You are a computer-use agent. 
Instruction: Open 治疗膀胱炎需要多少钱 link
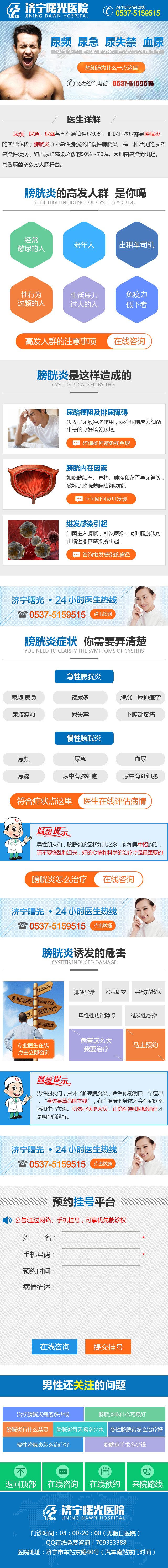click(43, 1414)
